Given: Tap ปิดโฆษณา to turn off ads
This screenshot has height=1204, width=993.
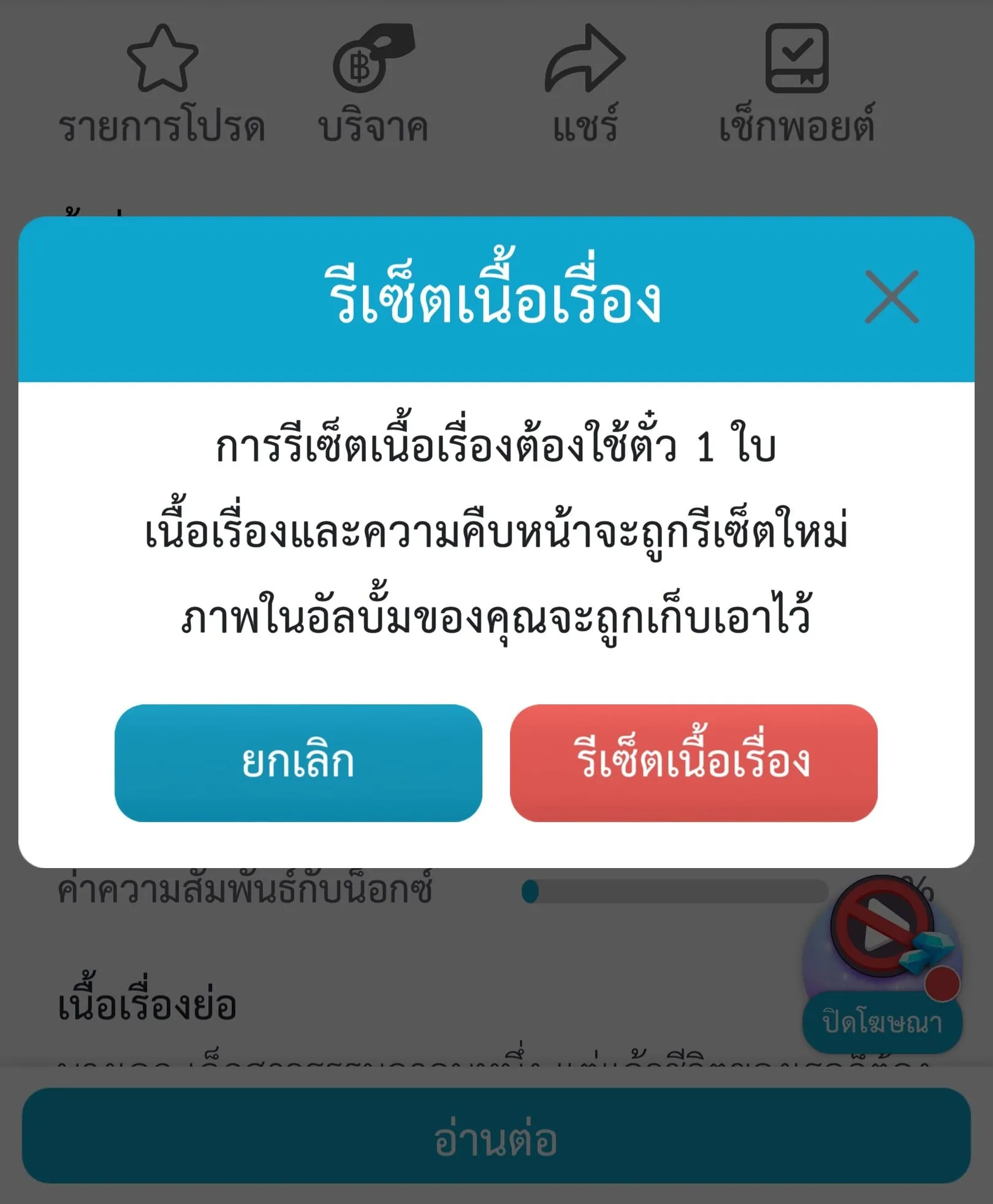Looking at the screenshot, I should coord(882,1022).
